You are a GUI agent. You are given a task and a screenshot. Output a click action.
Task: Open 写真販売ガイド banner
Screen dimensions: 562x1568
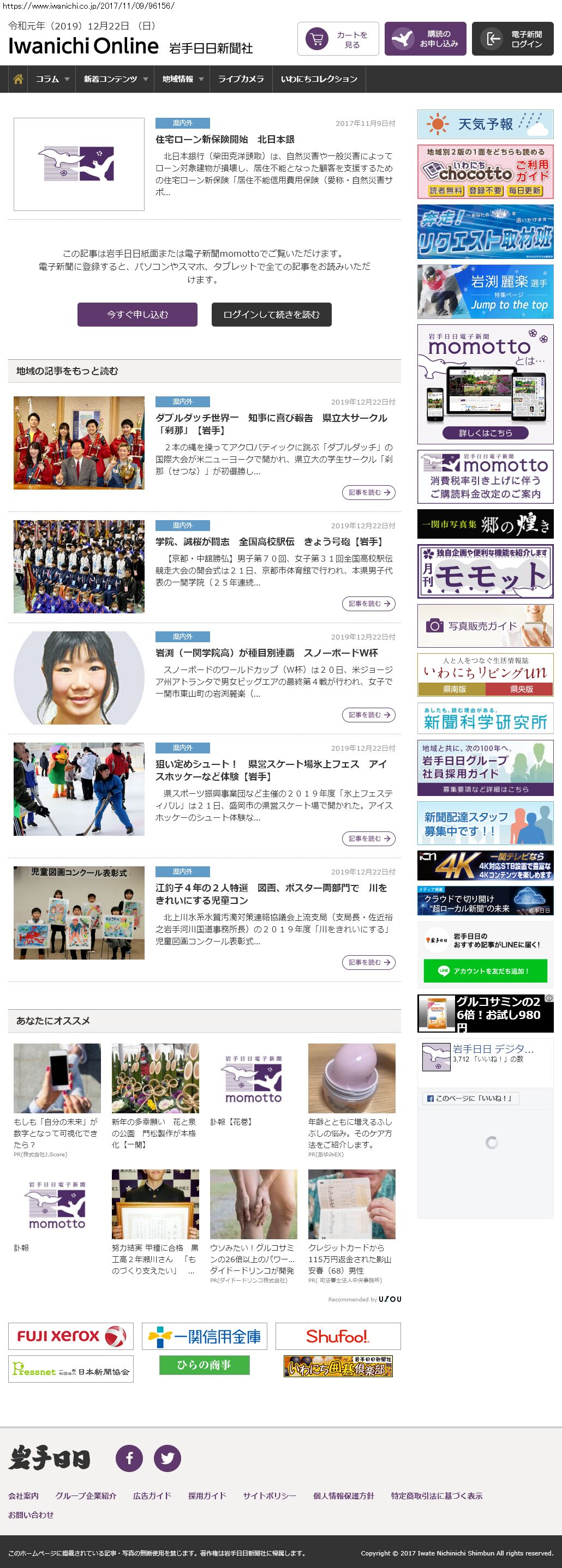point(485,626)
